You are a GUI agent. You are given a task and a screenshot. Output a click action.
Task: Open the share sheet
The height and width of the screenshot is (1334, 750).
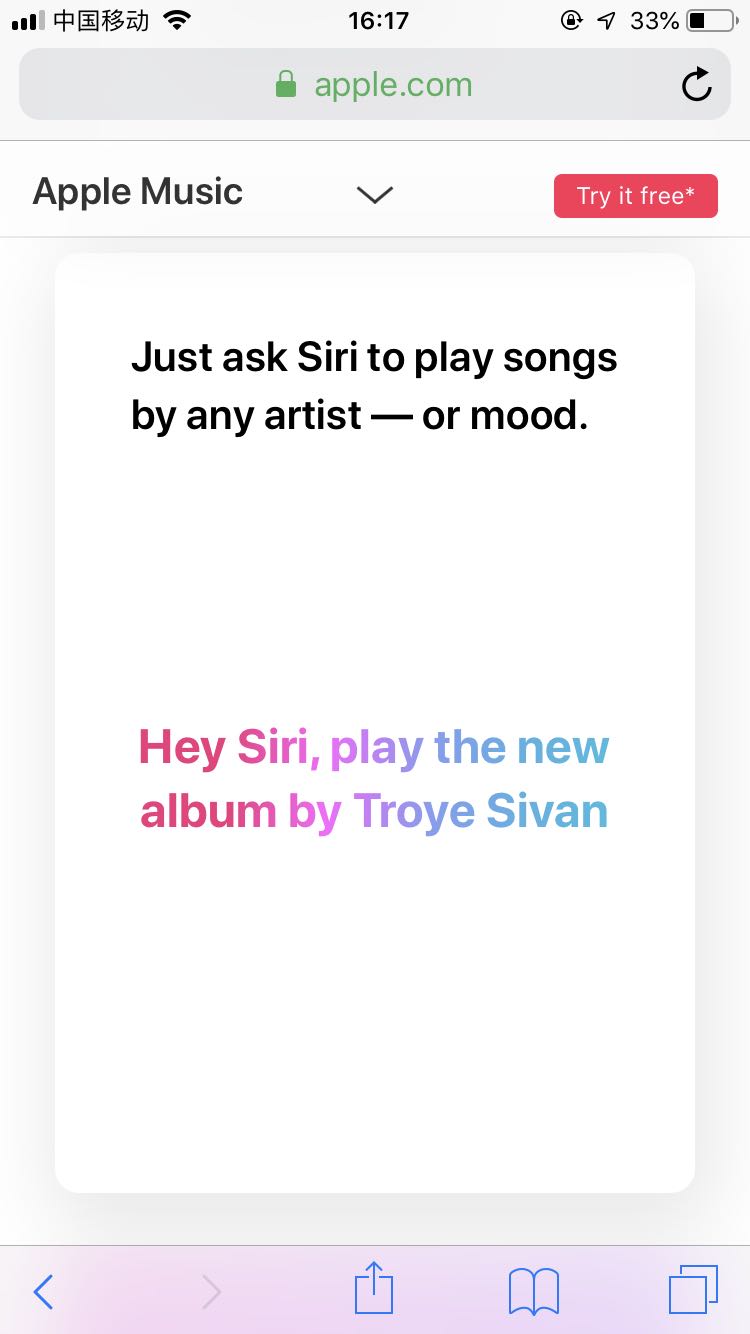[375, 1289]
